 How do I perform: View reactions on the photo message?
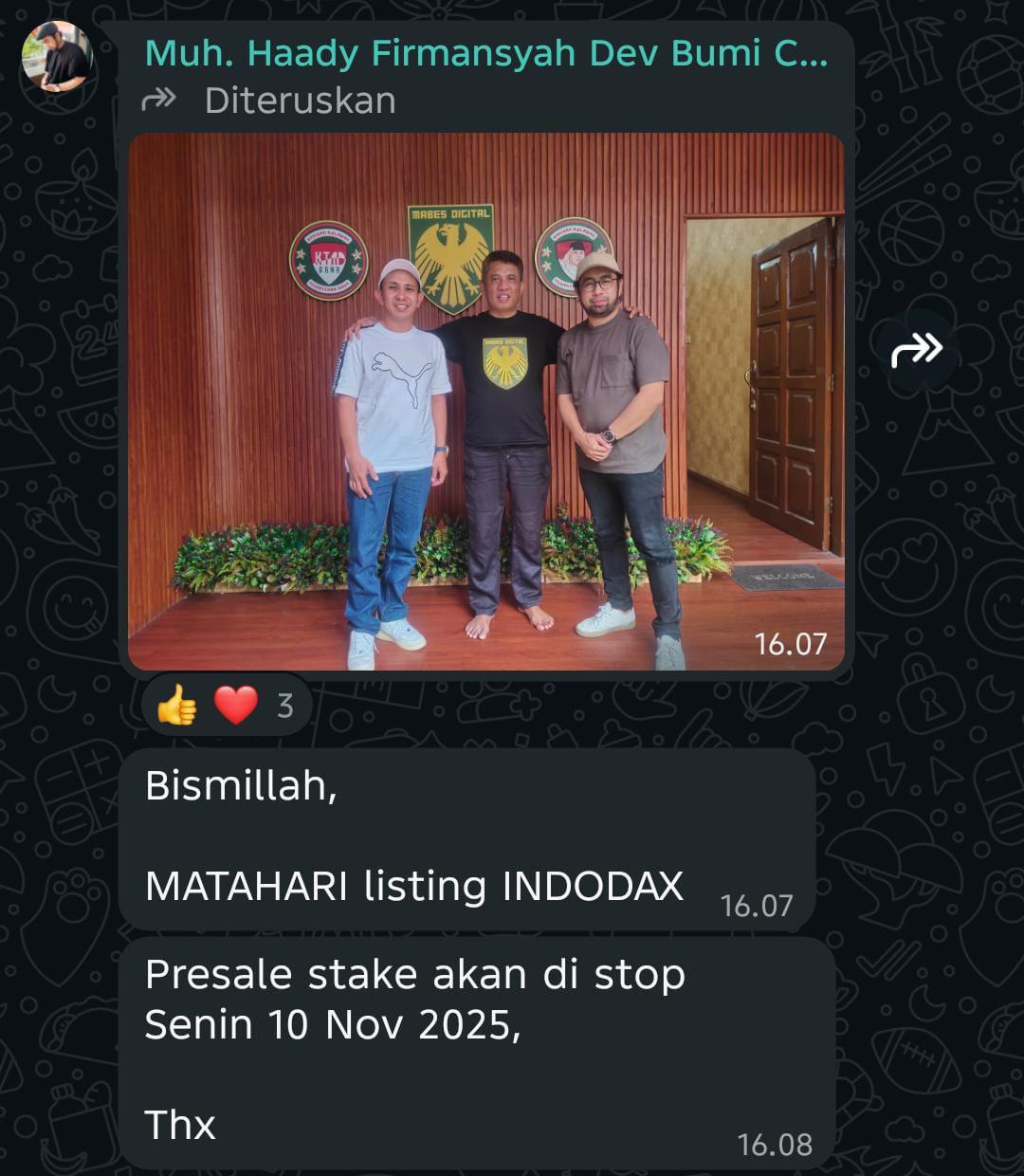pyautogui.click(x=226, y=706)
